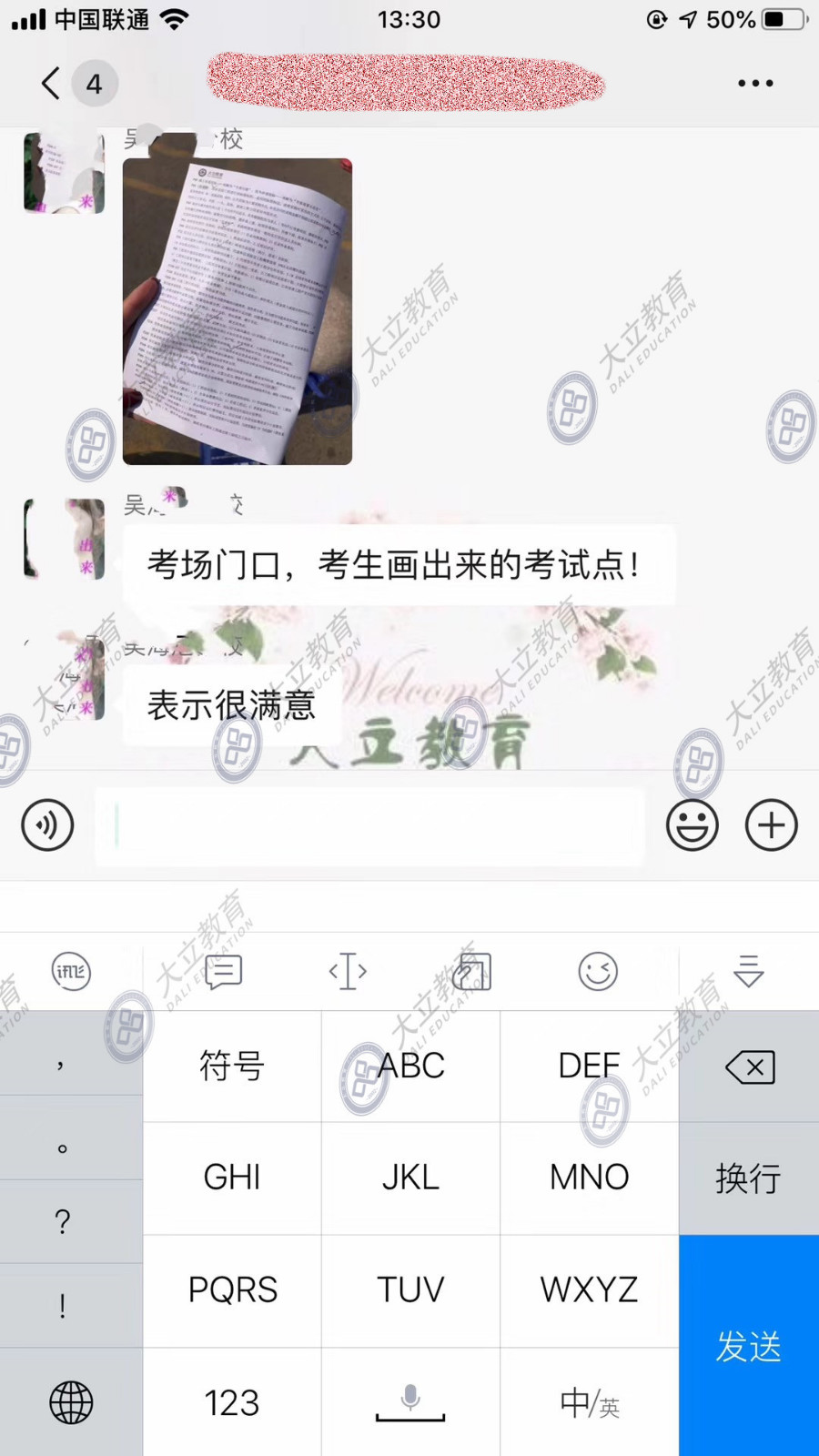819x1456 pixels.
Task: Open the emoji sticker panel
Action: [x=693, y=825]
